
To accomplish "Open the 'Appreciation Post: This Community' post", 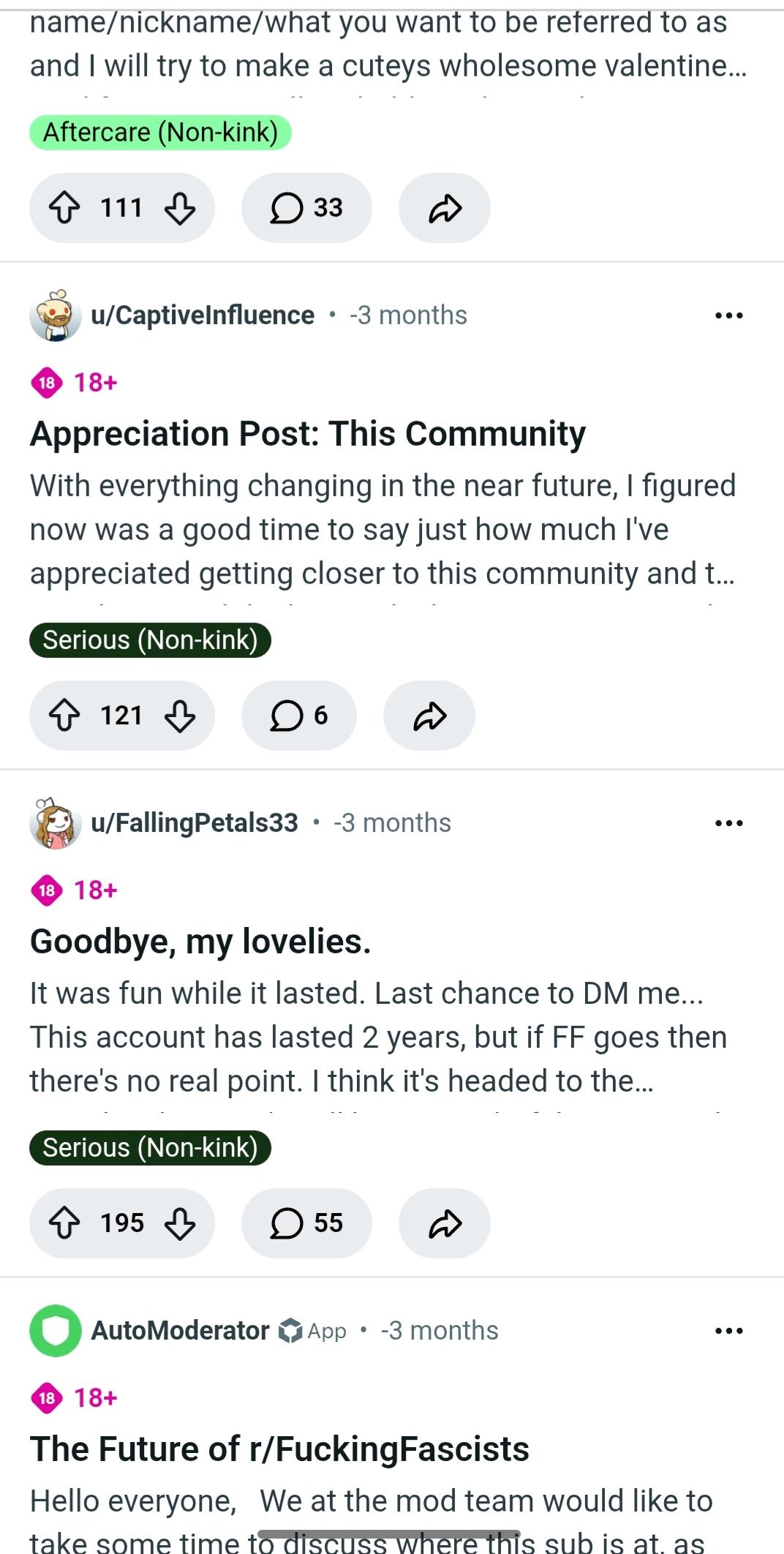I will click(x=308, y=434).
